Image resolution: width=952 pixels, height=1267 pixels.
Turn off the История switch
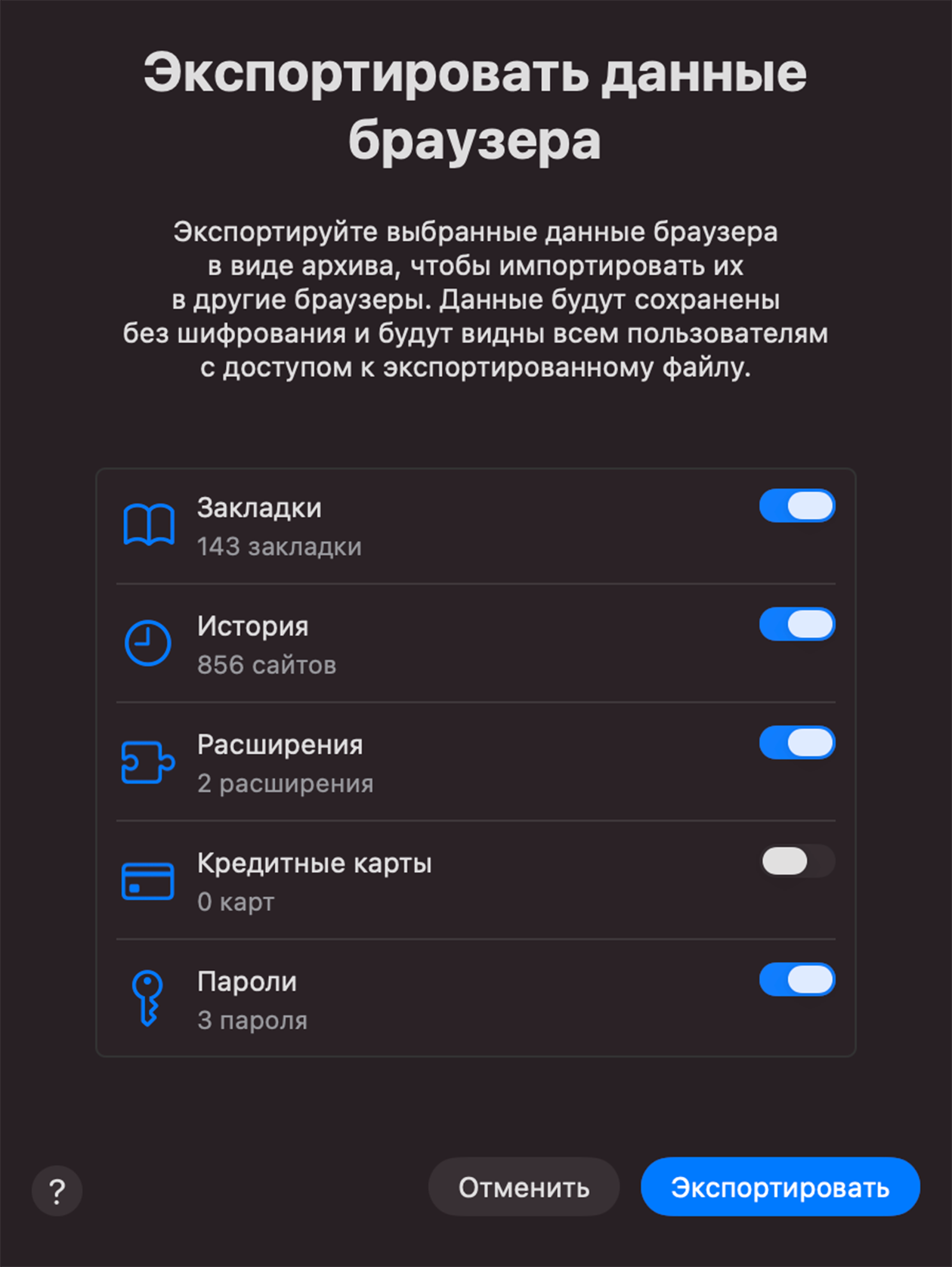click(796, 624)
